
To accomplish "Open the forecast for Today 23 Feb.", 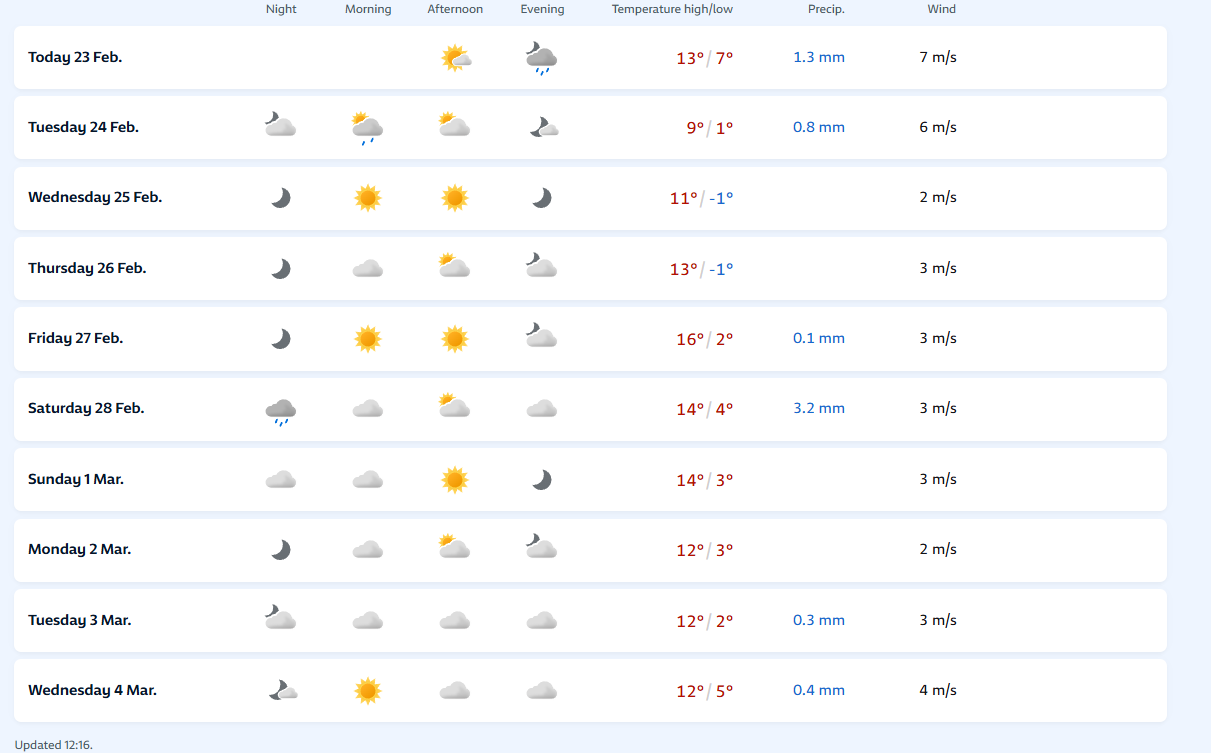I will click(75, 57).
